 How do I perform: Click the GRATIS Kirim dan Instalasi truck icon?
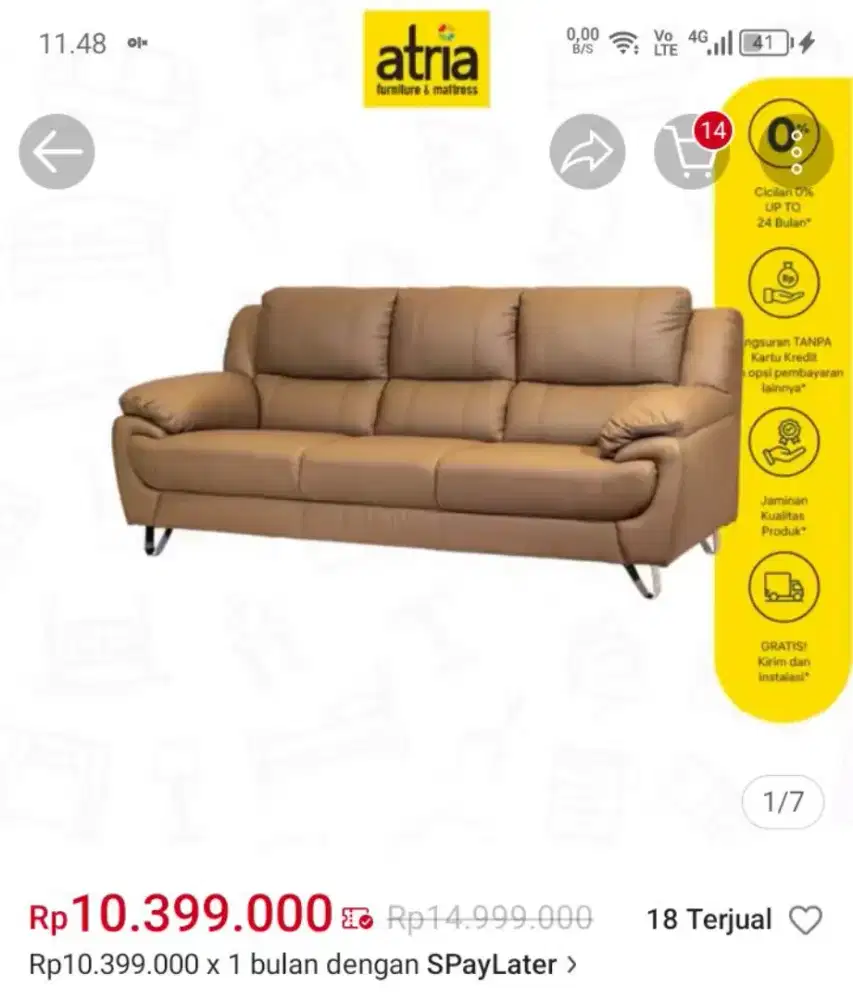pos(786,589)
